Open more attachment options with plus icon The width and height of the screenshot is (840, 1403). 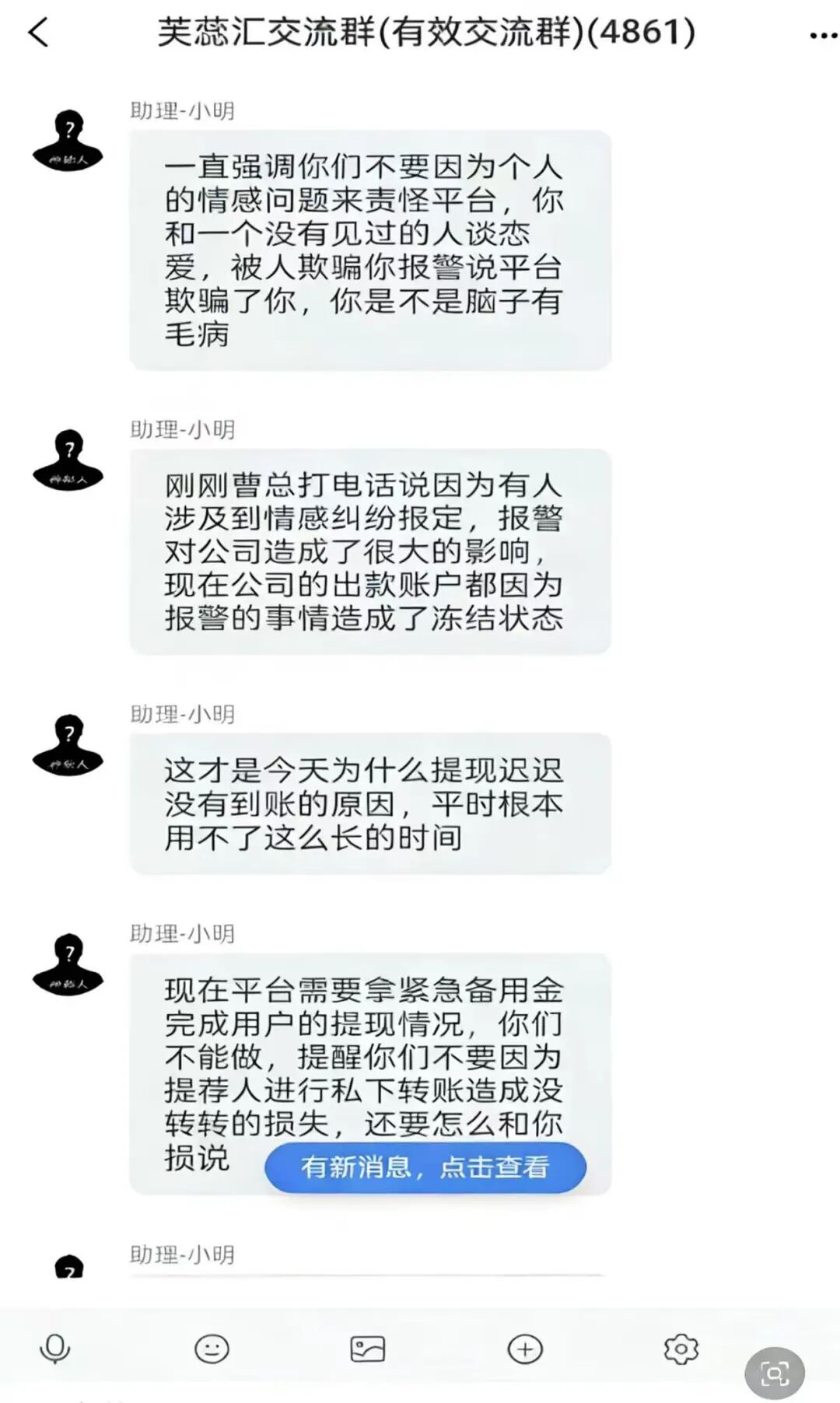pyautogui.click(x=525, y=1349)
